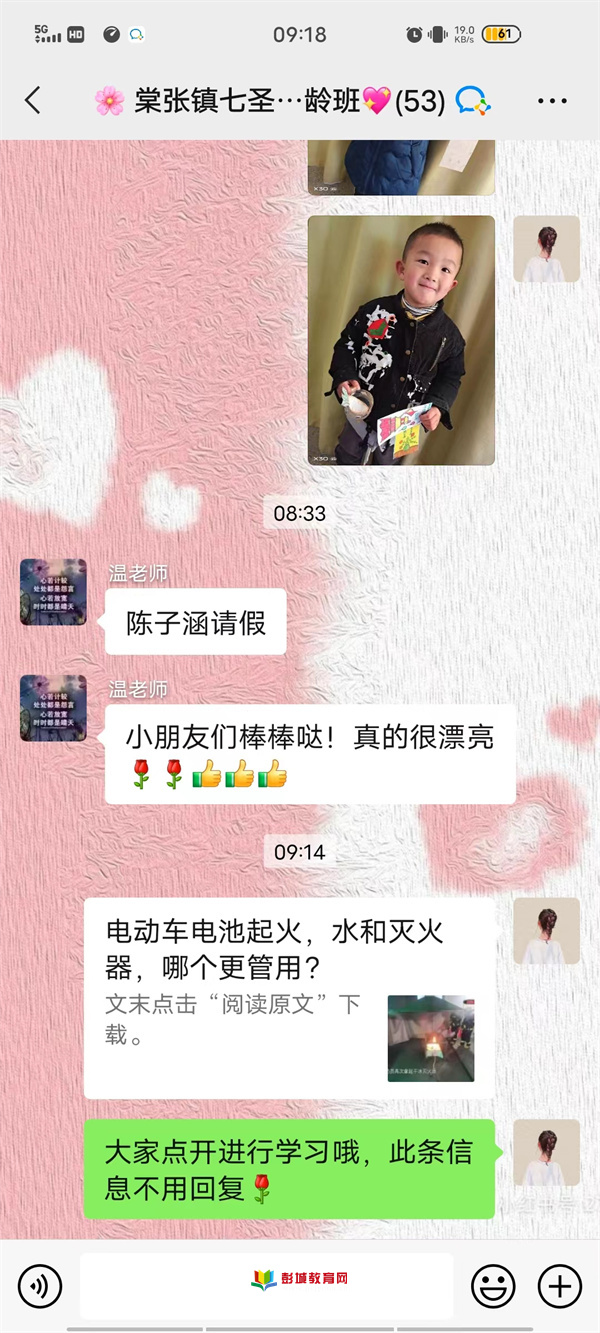
Task: Open the plus attachments menu
Action: pyautogui.click(x=559, y=1285)
